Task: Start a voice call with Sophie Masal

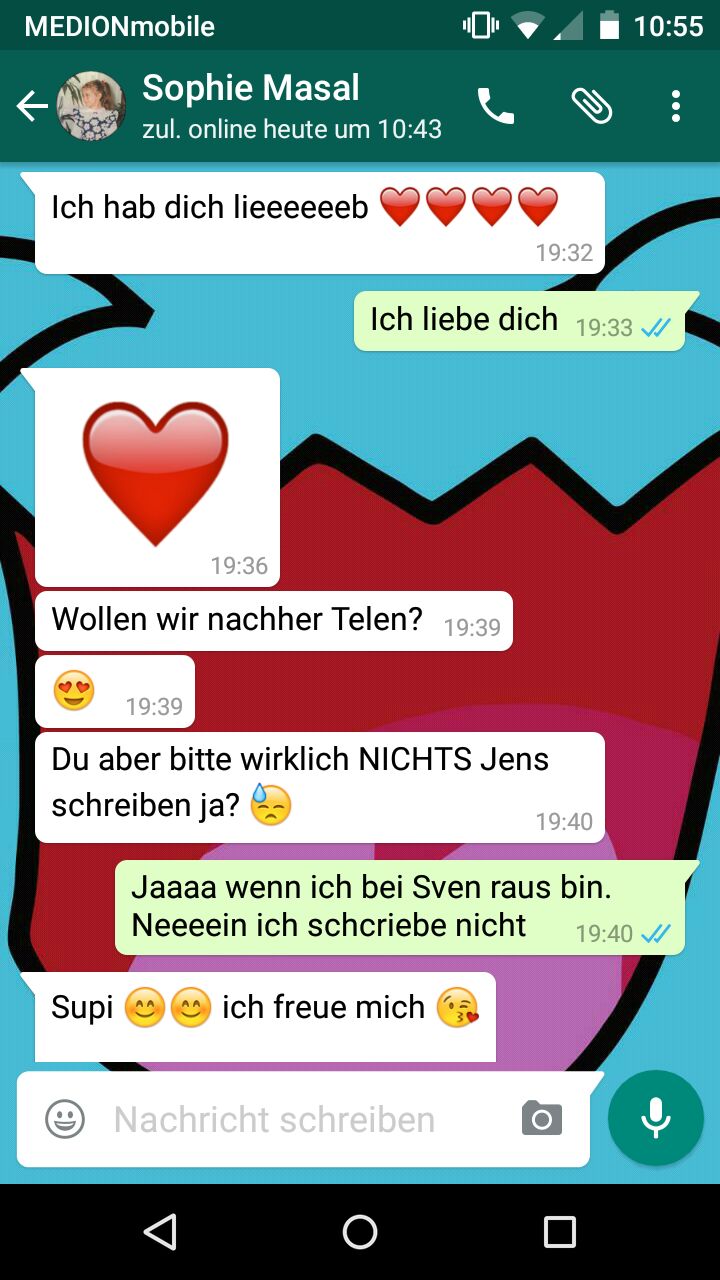Action: pyautogui.click(x=495, y=106)
